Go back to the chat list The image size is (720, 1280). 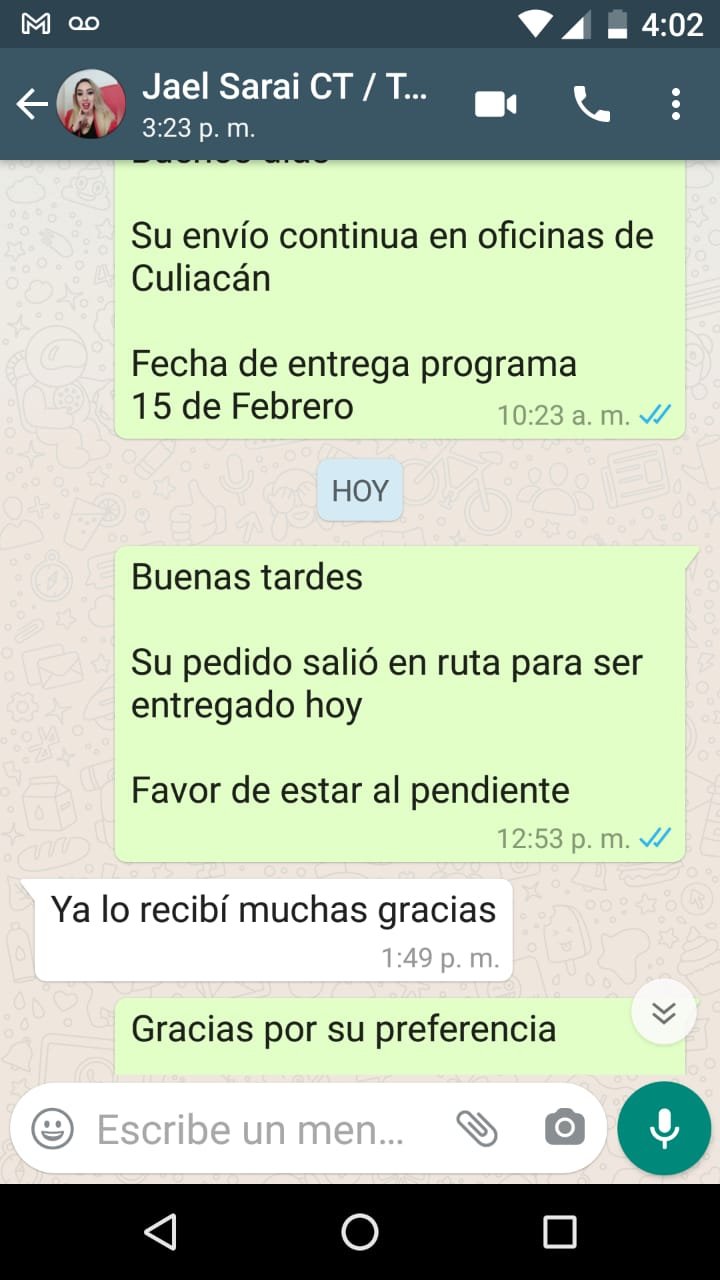(32, 104)
